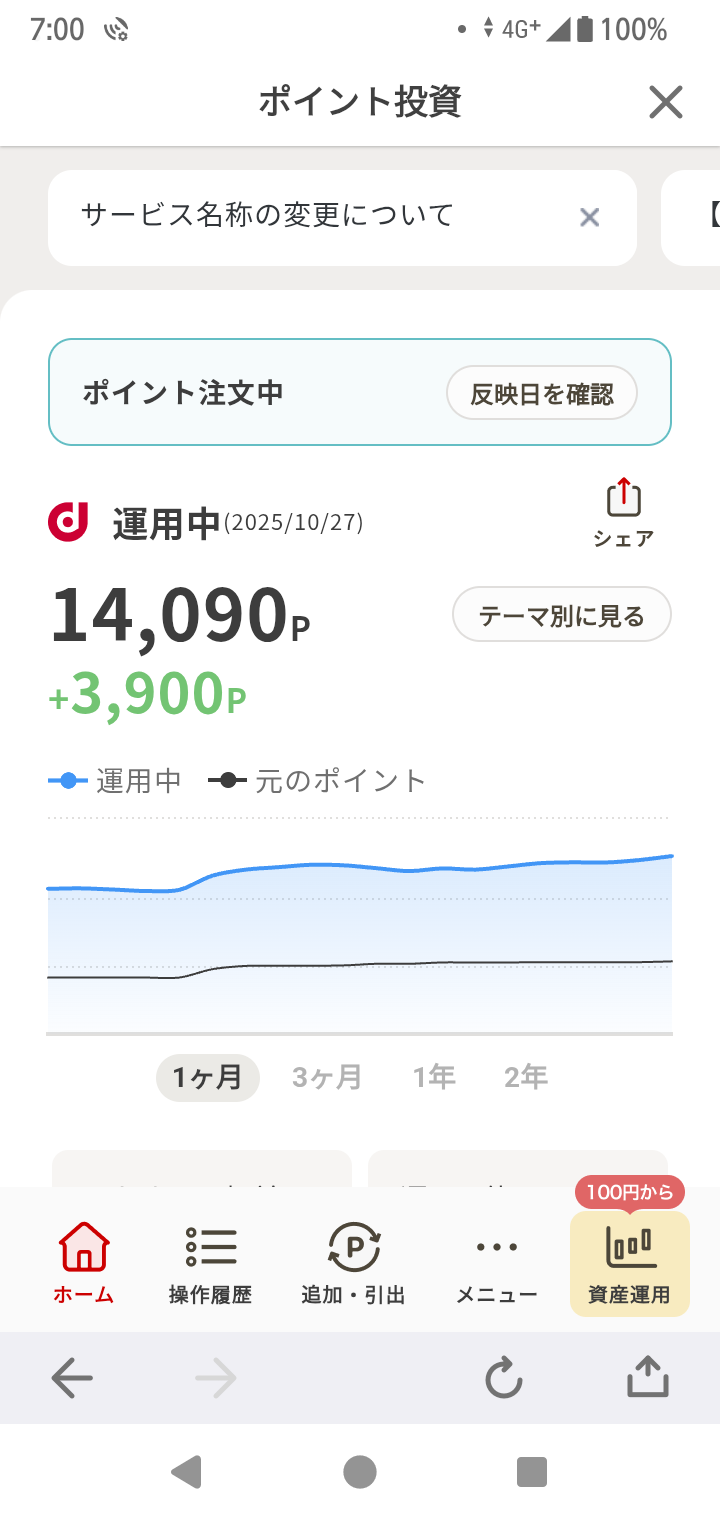Screen dimensions: 720x1520
Task: Switch chart to 1年 range
Action: [434, 1077]
